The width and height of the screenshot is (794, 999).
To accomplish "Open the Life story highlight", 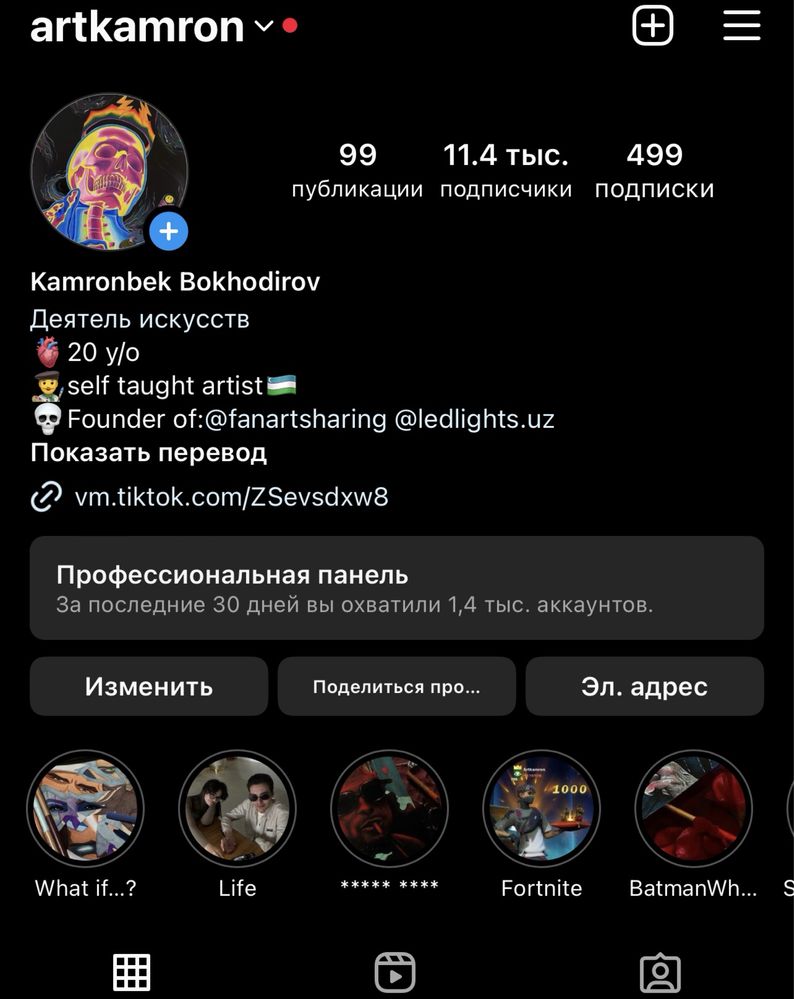I will coord(238,809).
